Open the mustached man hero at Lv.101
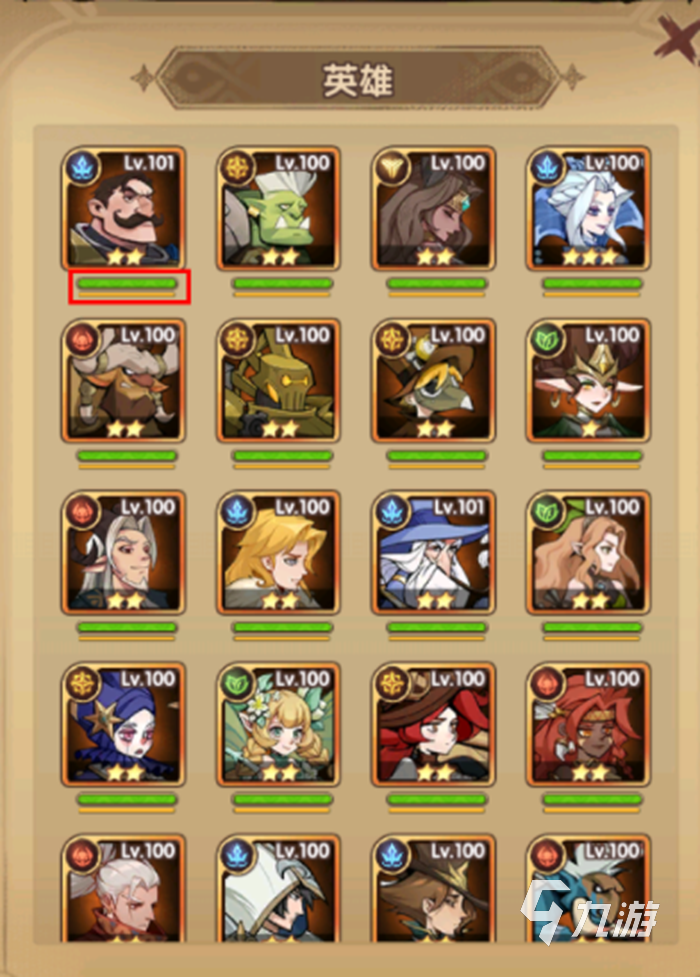Image resolution: width=700 pixels, height=977 pixels. tap(126, 208)
